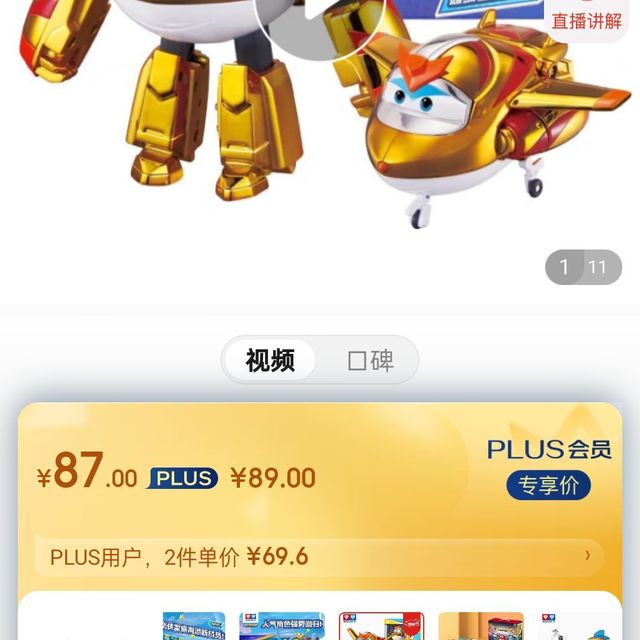Select the red-bordered product variant thumbnail
Viewport: 640px width, 640px height.
pyautogui.click(x=381, y=627)
